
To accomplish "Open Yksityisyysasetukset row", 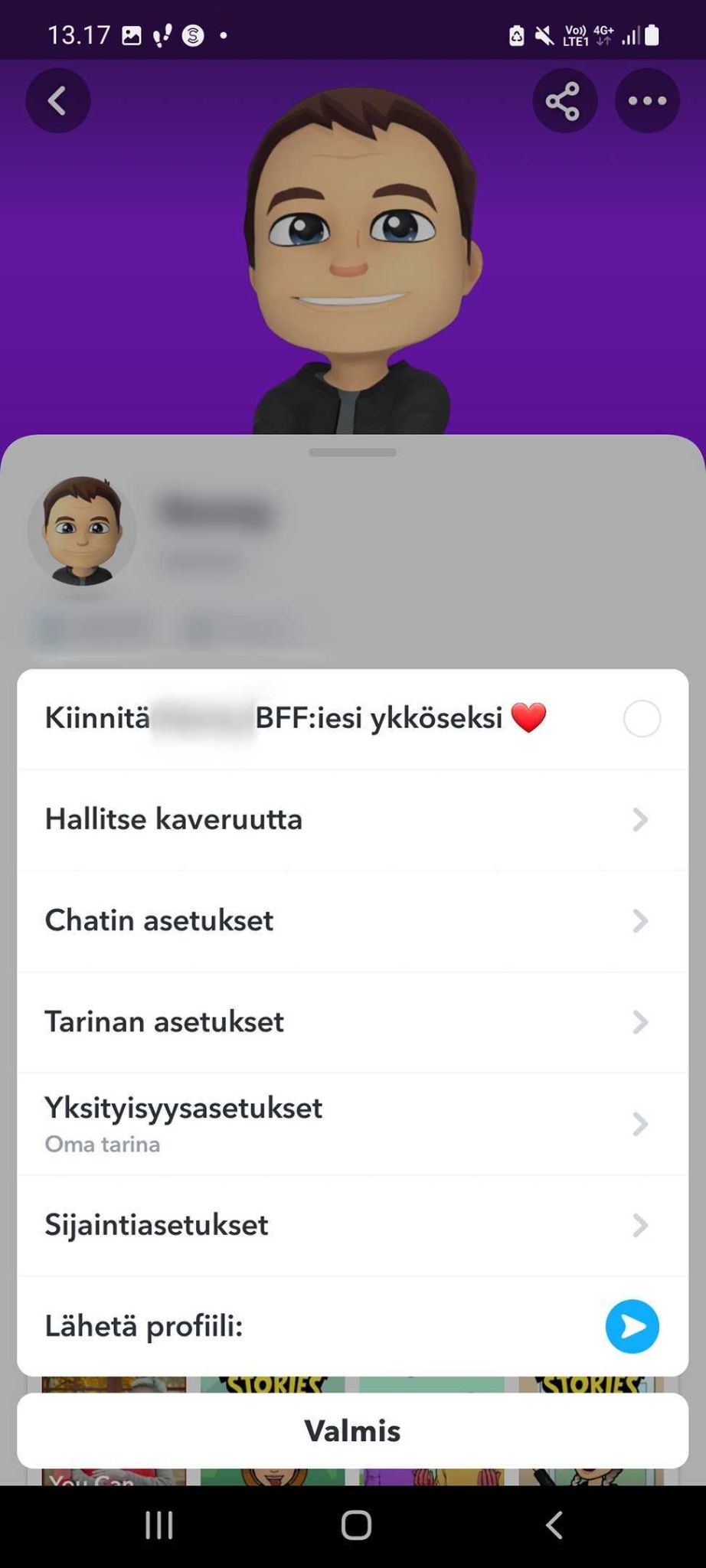I will click(352, 1123).
